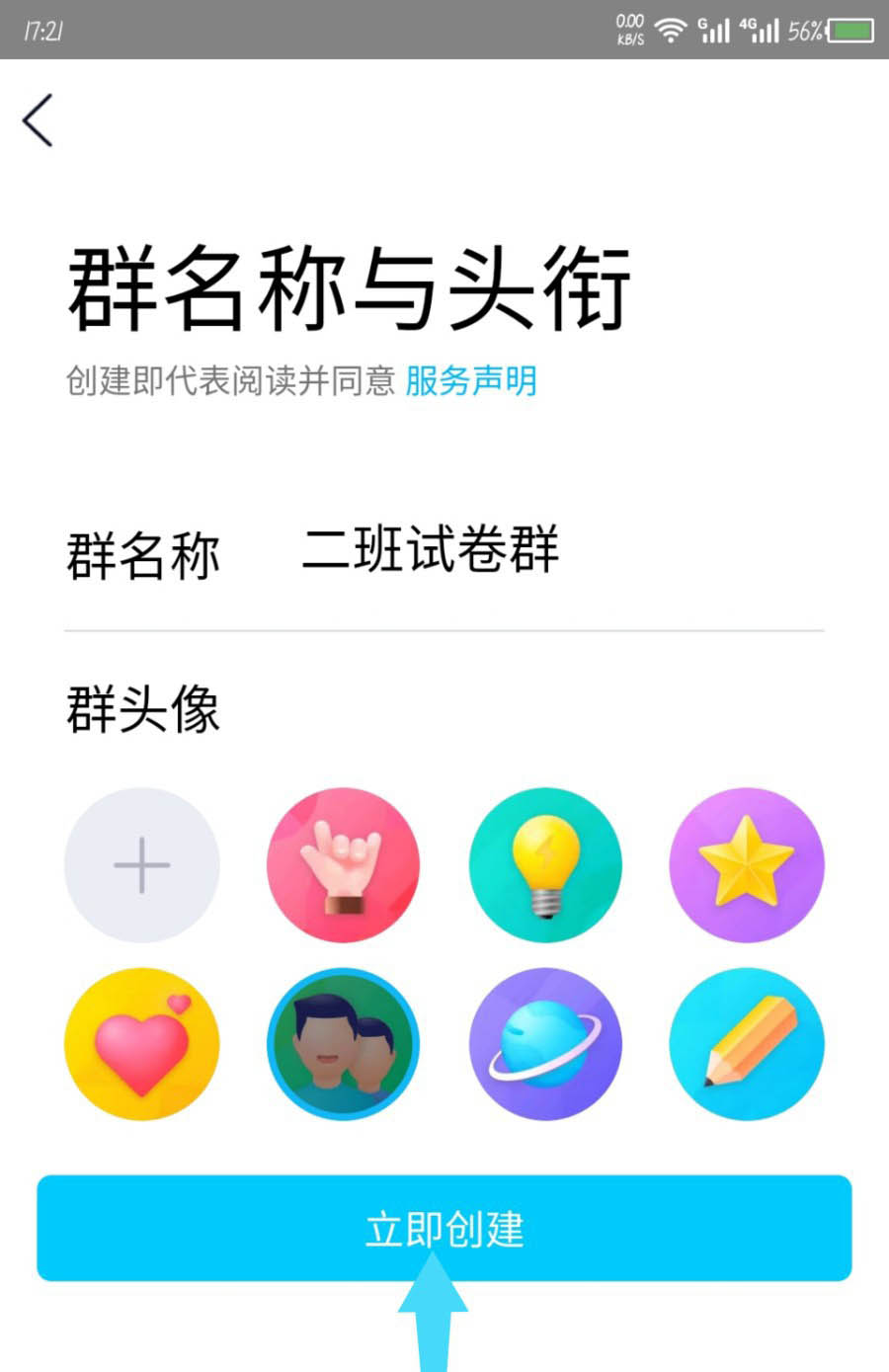This screenshot has height=1372, width=889.
Task: Select the pencil avatar
Action: [x=747, y=1044]
